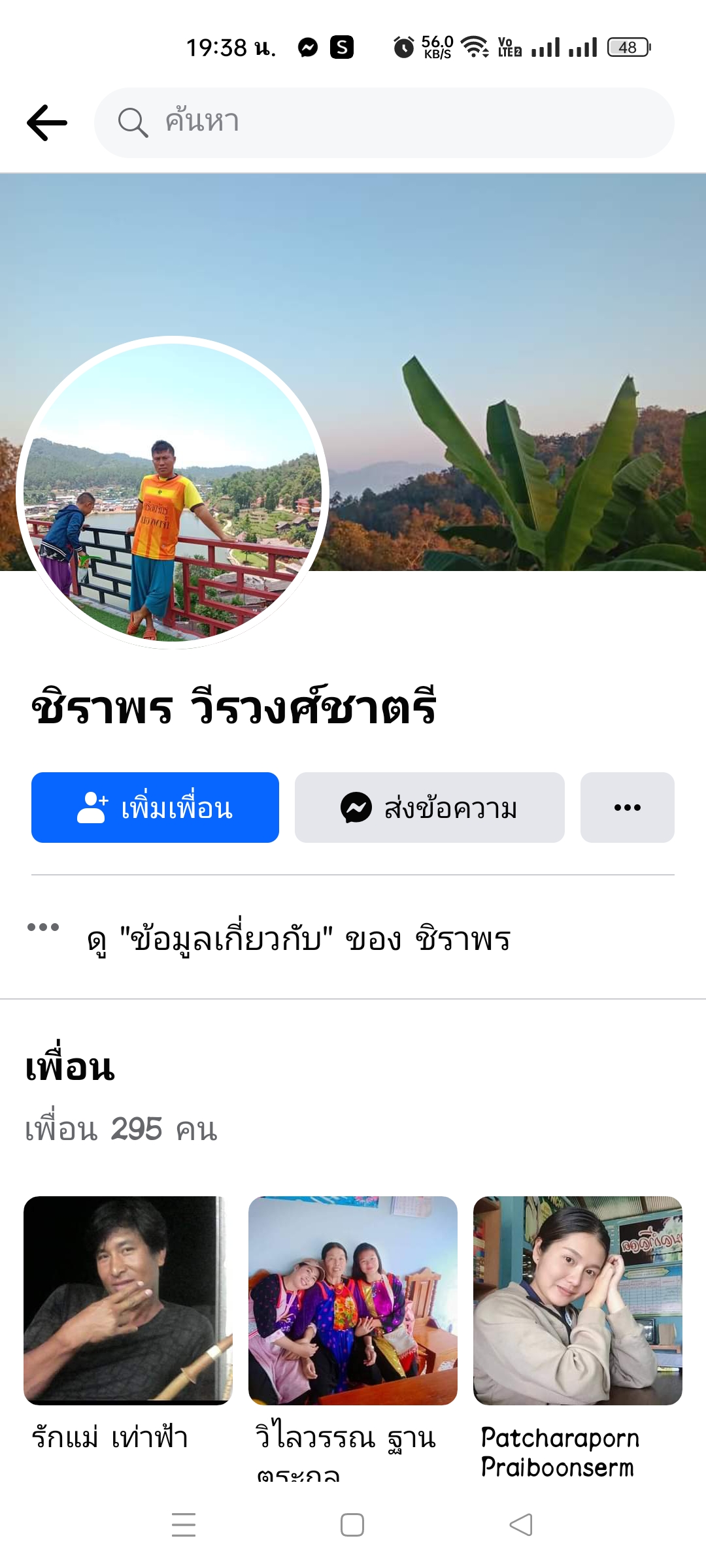The image size is (706, 1568).
Task: Open the more options button beside ส่งข้อความ
Action: click(x=627, y=808)
